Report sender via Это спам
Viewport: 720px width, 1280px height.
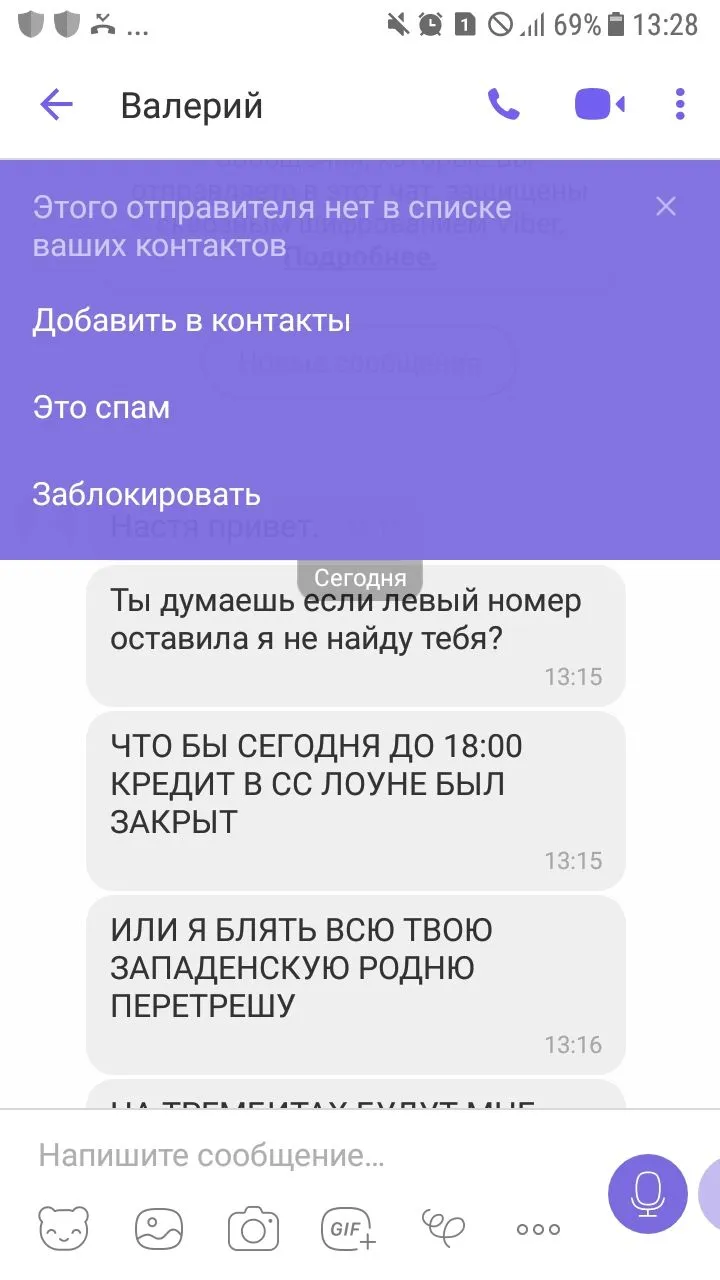click(x=101, y=408)
